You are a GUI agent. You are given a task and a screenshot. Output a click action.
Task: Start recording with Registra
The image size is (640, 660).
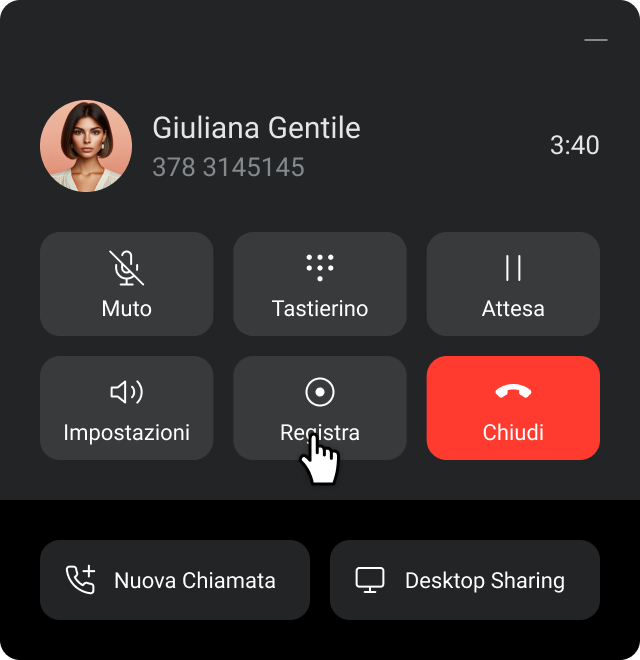(x=320, y=408)
